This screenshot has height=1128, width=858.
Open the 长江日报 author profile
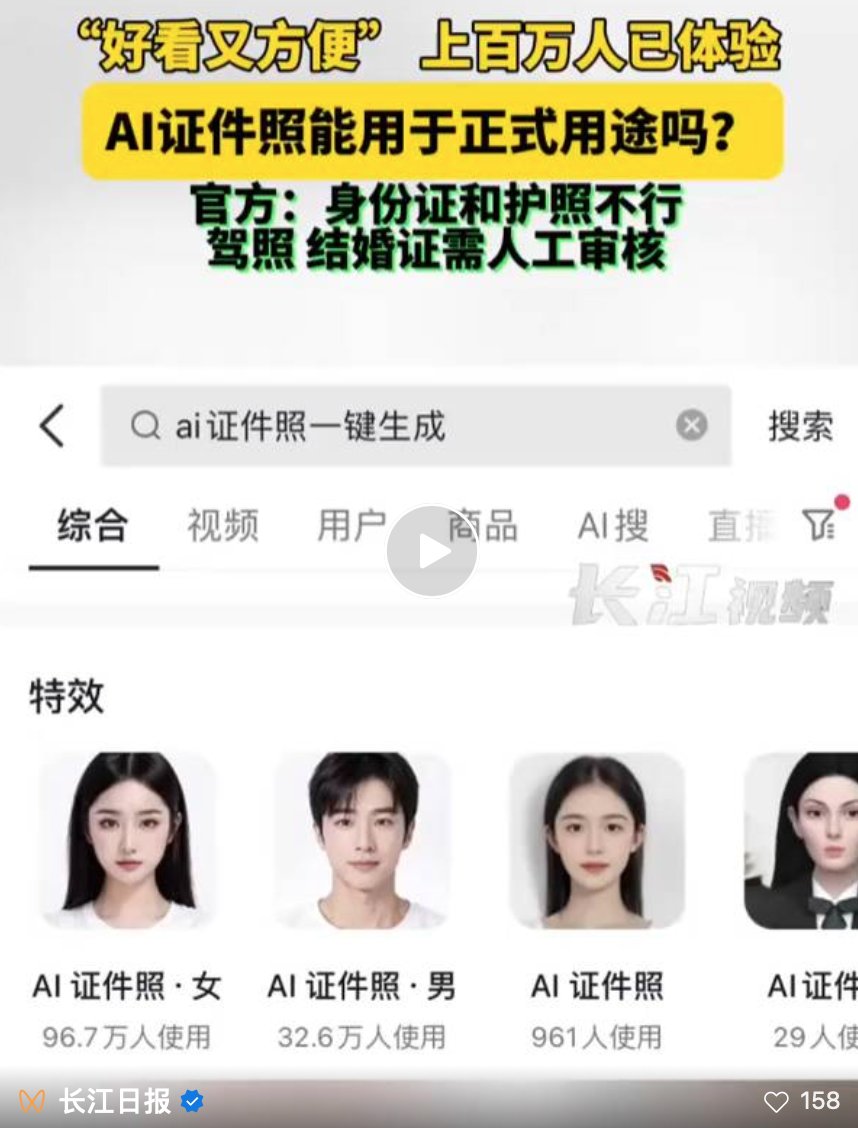pyautogui.click(x=114, y=1102)
